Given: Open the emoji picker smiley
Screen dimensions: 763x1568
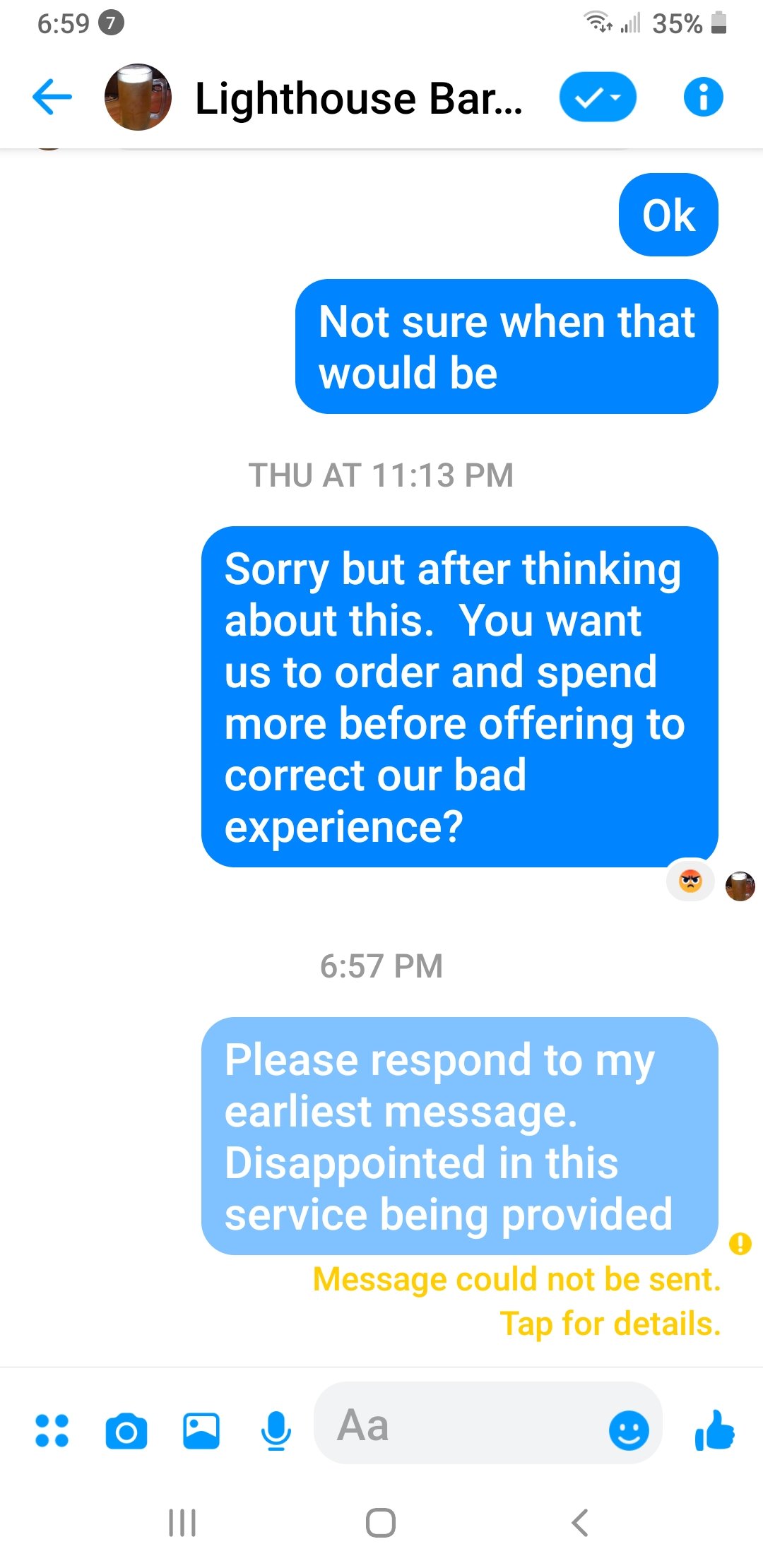Looking at the screenshot, I should click(628, 1431).
